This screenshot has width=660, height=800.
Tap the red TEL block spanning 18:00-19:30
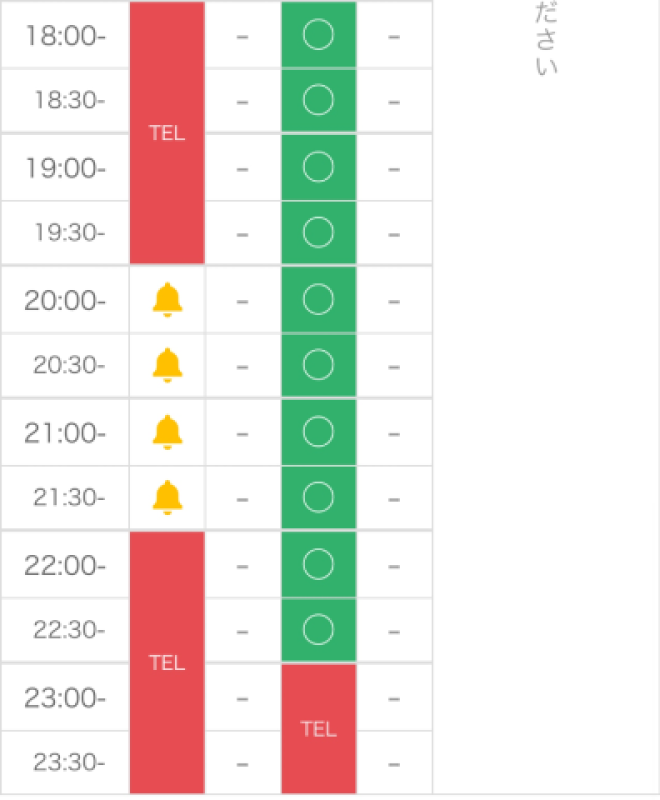167,133
